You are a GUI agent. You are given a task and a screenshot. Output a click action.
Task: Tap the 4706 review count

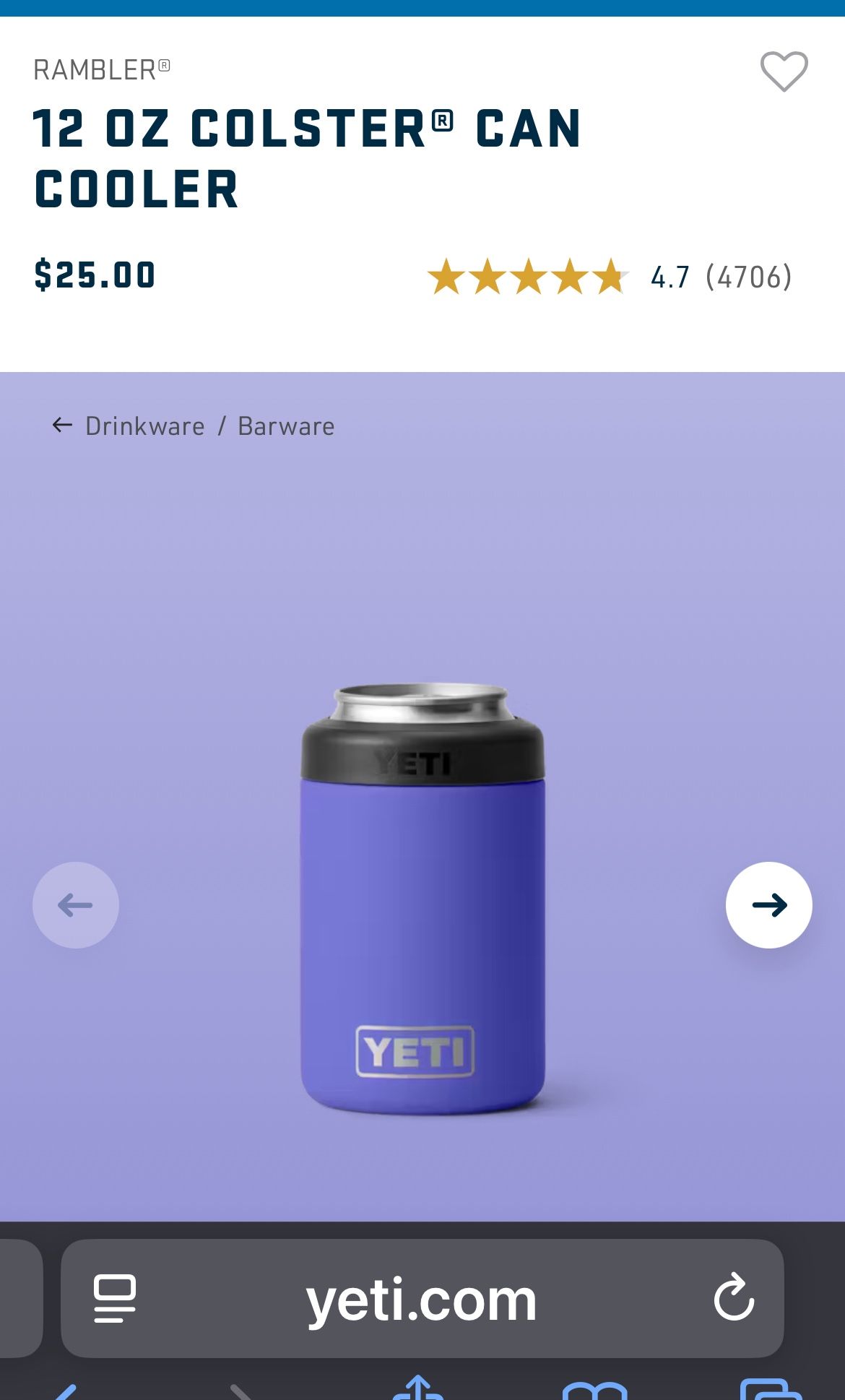750,277
